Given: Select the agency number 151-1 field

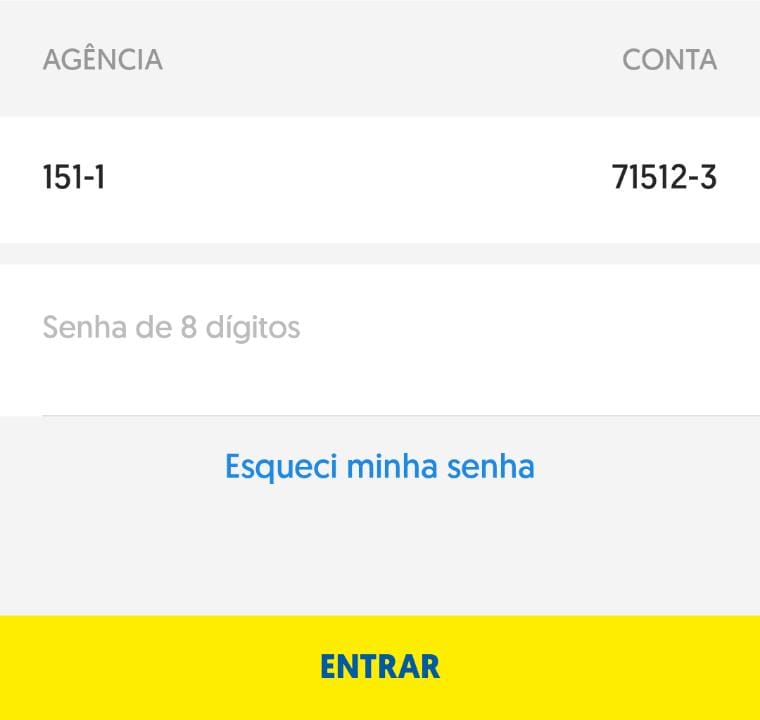Looking at the screenshot, I should tap(74, 178).
